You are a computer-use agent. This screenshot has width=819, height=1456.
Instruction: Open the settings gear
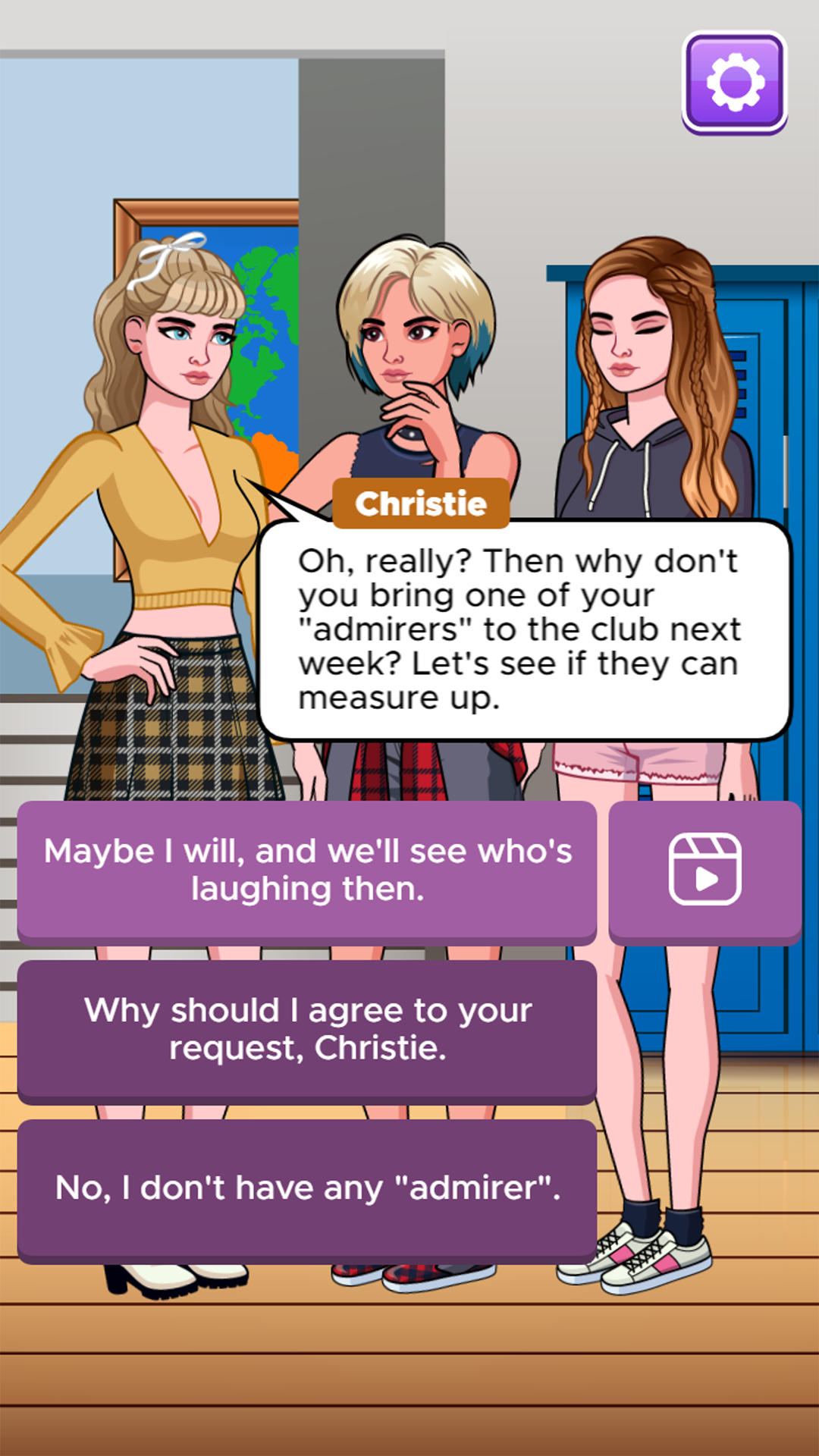[734, 82]
